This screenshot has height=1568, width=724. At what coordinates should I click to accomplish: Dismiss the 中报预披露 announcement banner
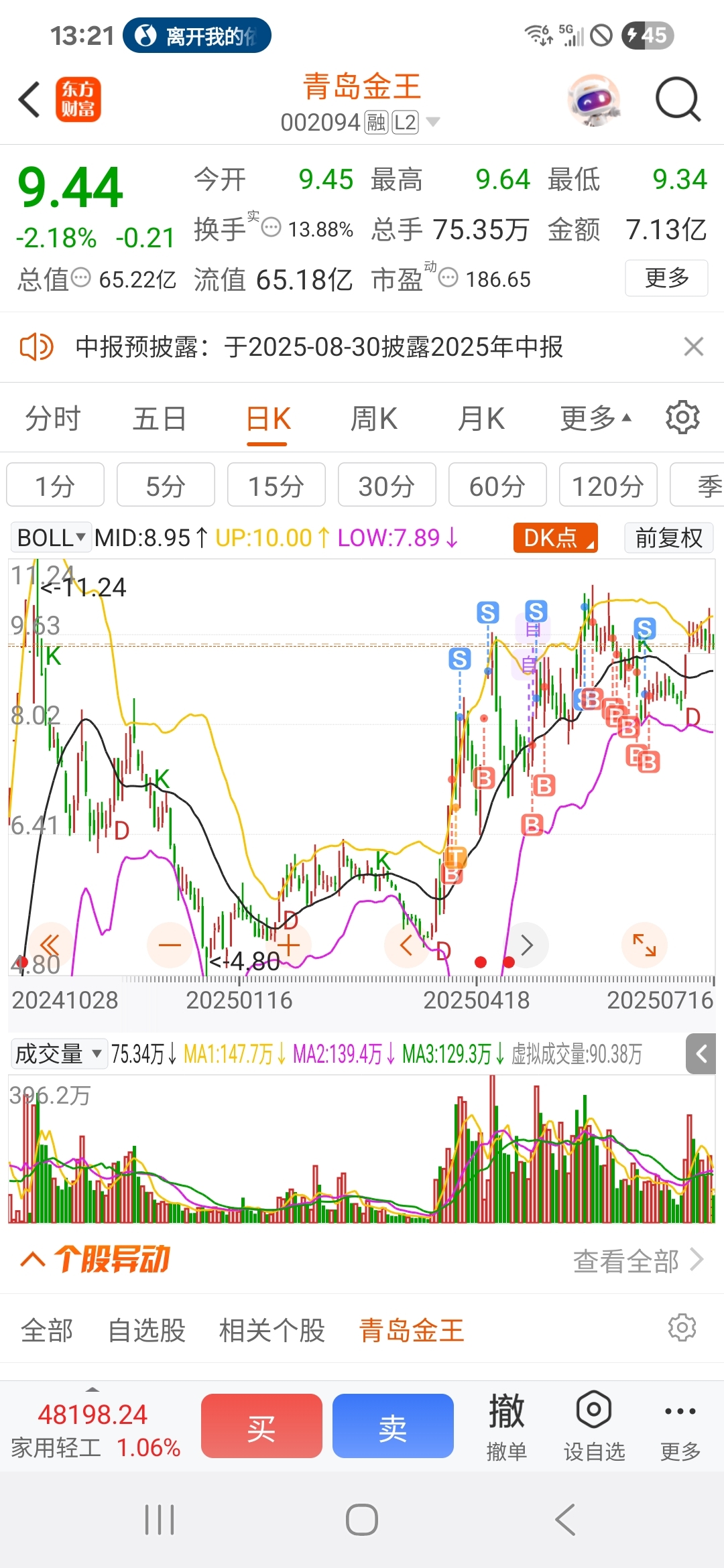pyautogui.click(x=693, y=346)
